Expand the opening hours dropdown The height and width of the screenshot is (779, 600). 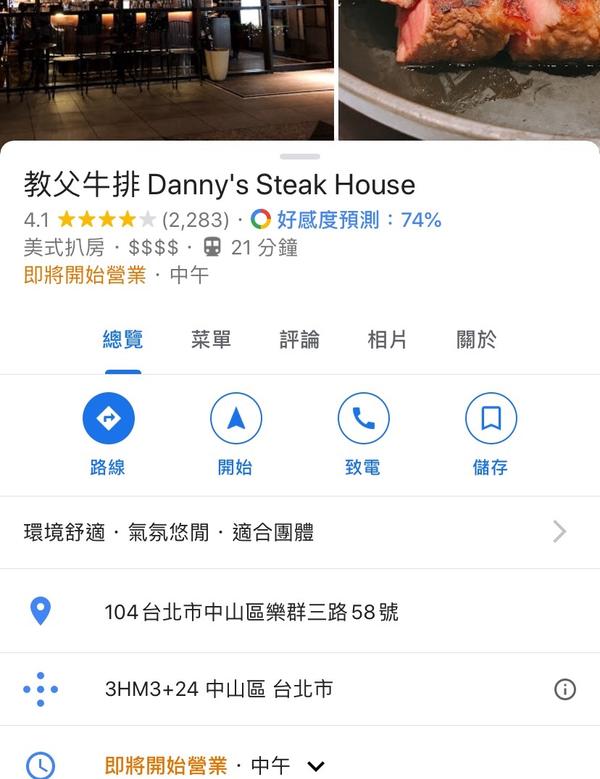316,767
